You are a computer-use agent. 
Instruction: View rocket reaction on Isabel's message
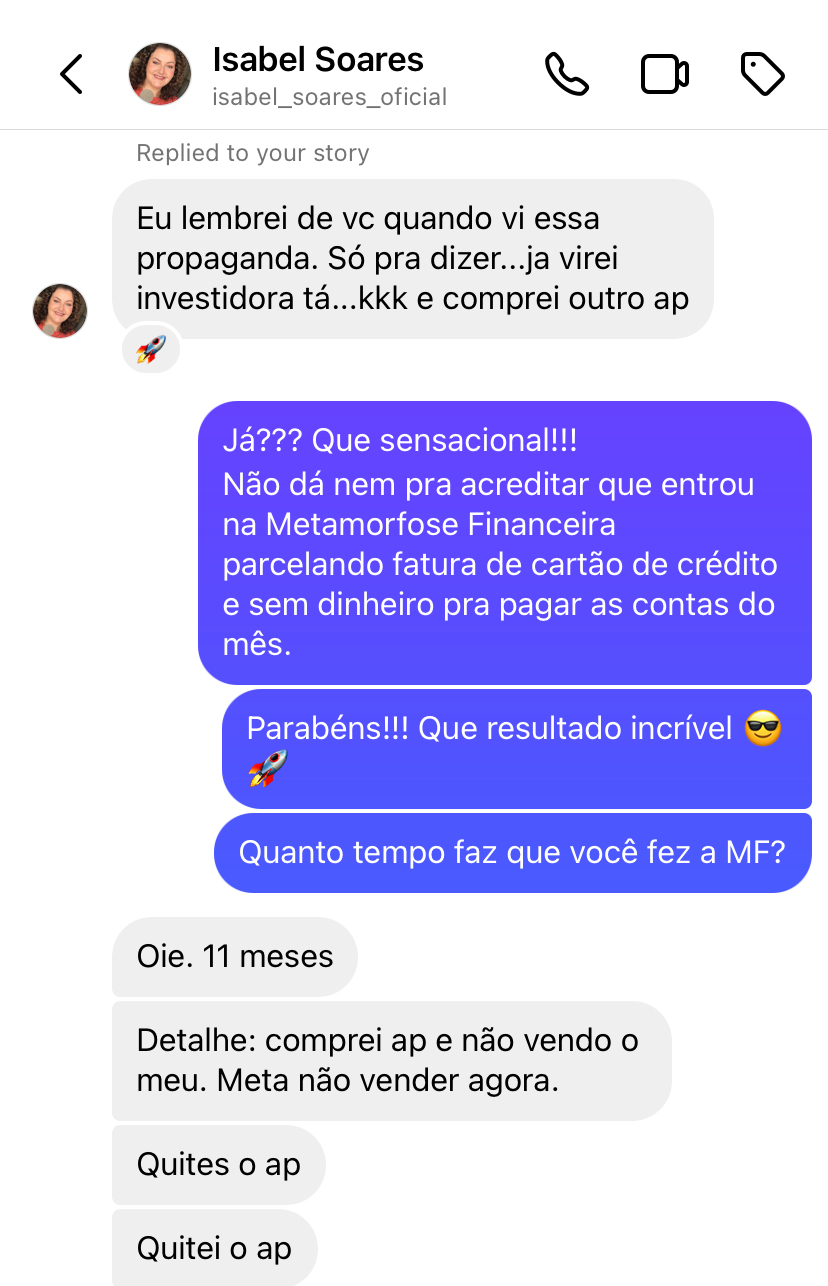[151, 349]
